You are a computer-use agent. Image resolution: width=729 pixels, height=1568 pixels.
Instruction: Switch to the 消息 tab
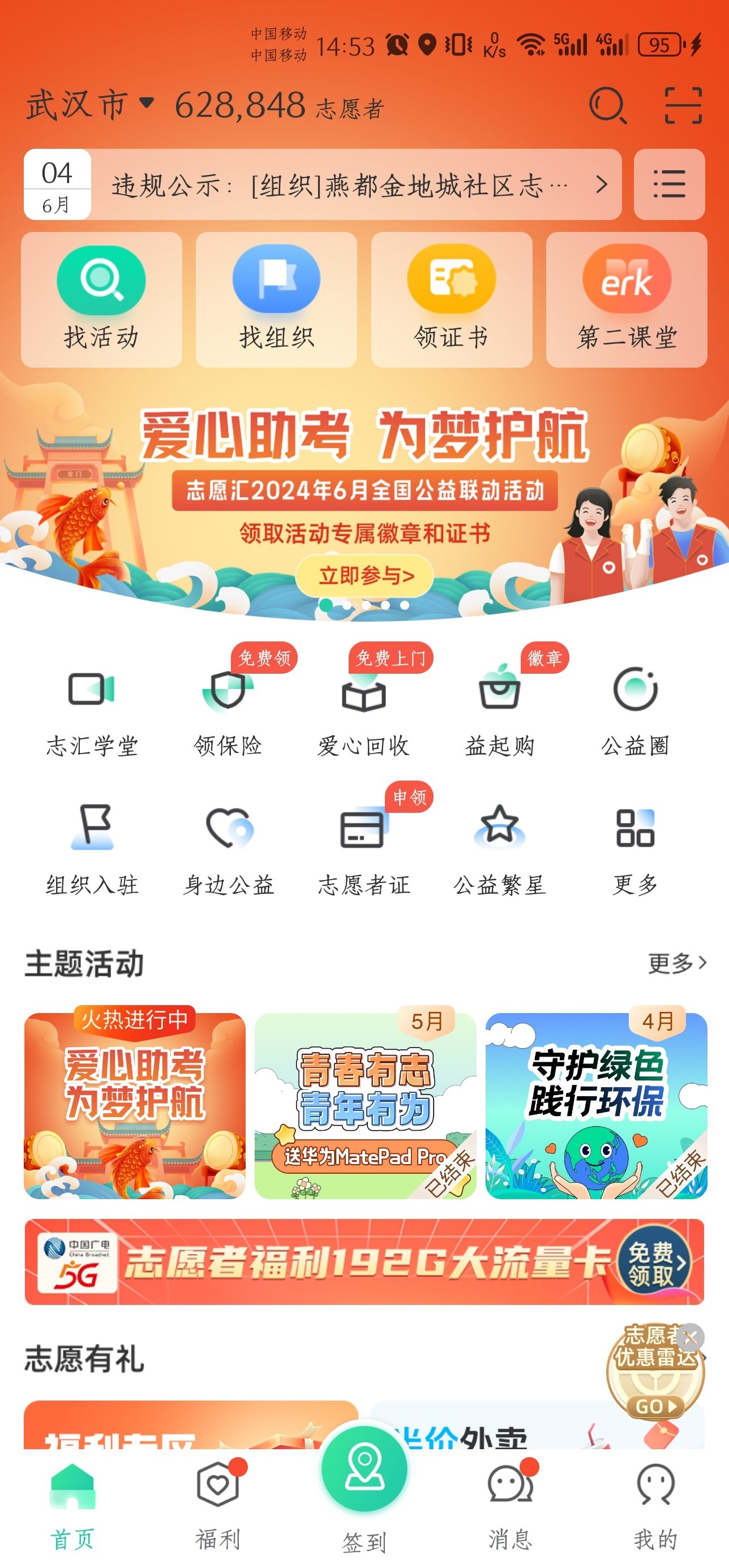point(510,1504)
